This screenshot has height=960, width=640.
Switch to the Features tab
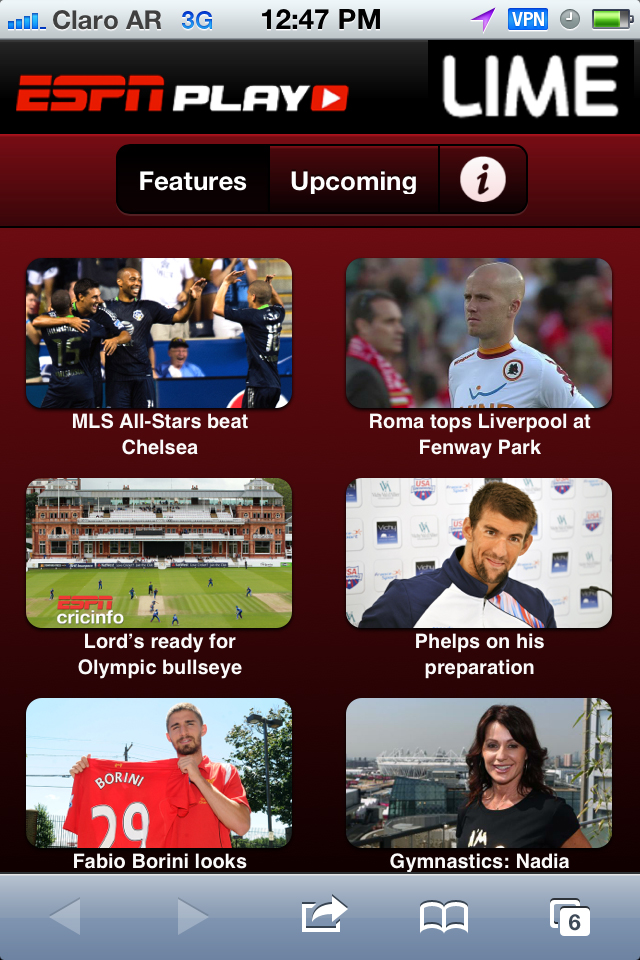193,181
